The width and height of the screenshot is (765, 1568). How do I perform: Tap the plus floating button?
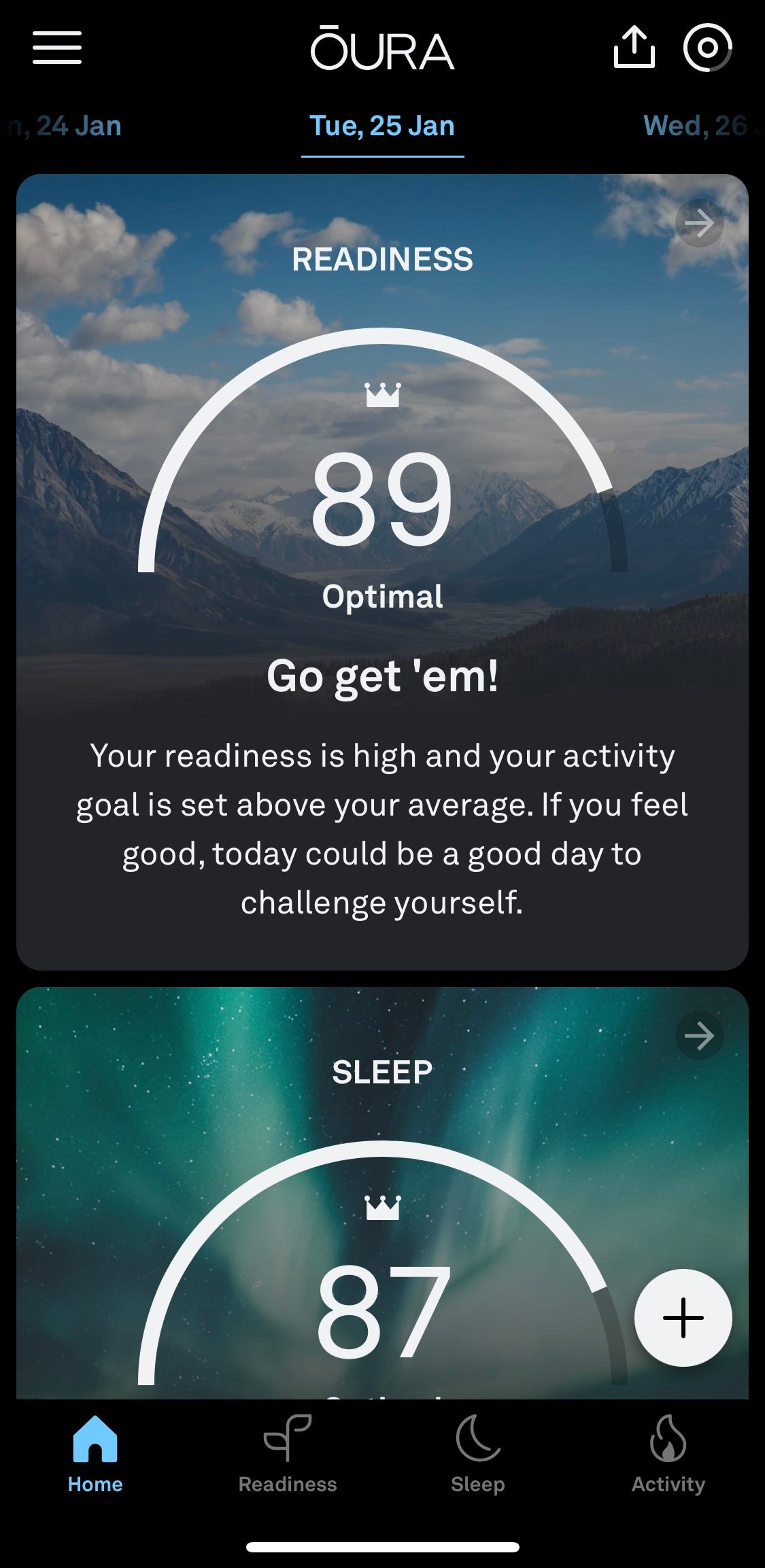pyautogui.click(x=683, y=1317)
